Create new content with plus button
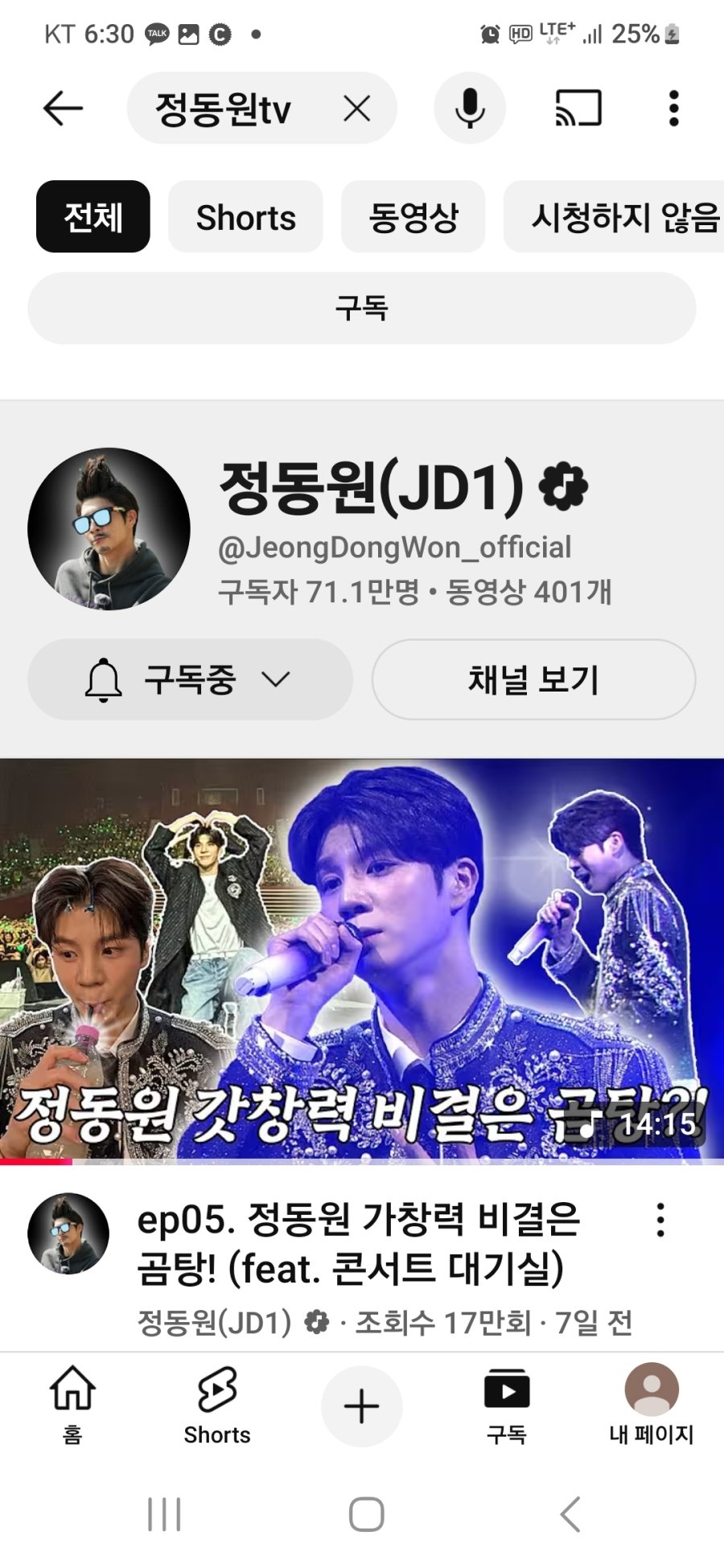The height and width of the screenshot is (1568, 724). click(x=361, y=1406)
